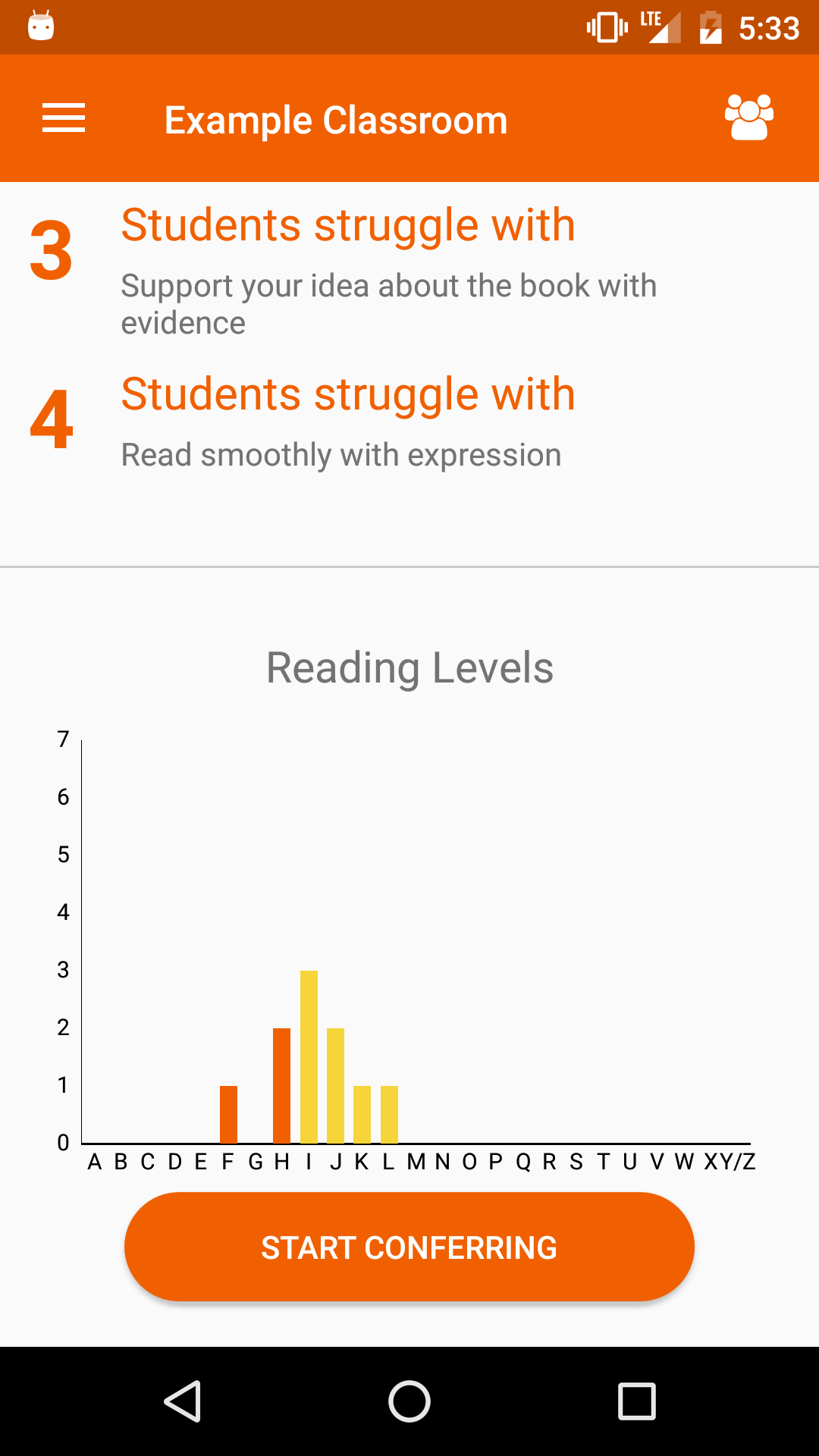
Task: Select 'Read smoothly with expression' goal
Action: coord(340,453)
